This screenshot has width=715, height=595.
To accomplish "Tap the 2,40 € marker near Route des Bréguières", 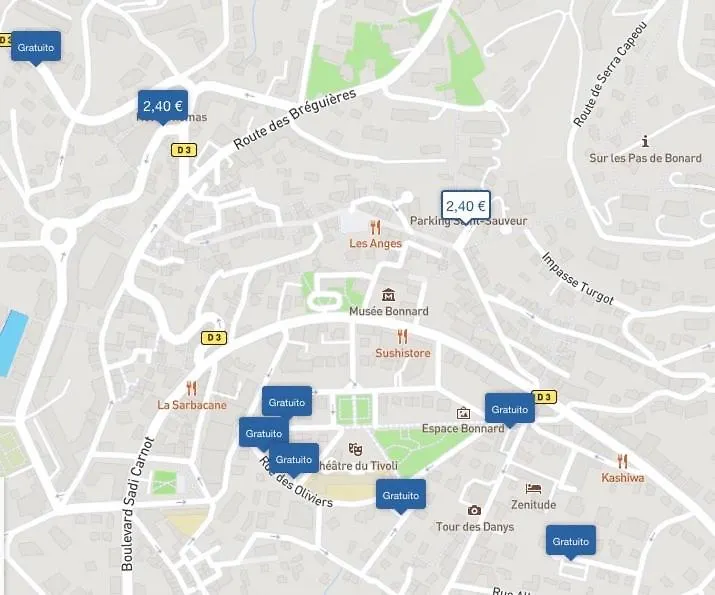I will tap(163, 105).
